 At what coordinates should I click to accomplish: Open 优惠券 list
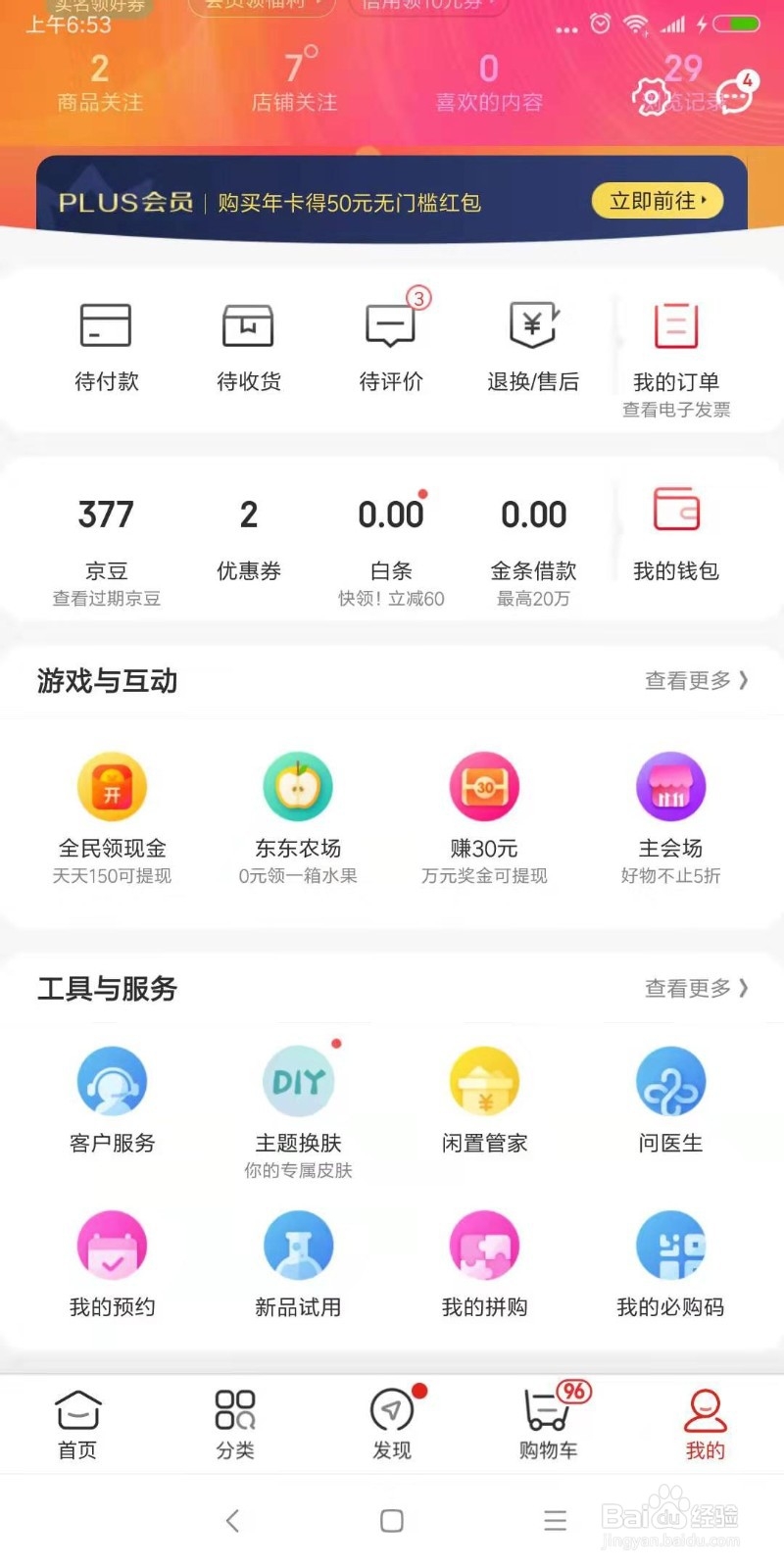(x=248, y=537)
